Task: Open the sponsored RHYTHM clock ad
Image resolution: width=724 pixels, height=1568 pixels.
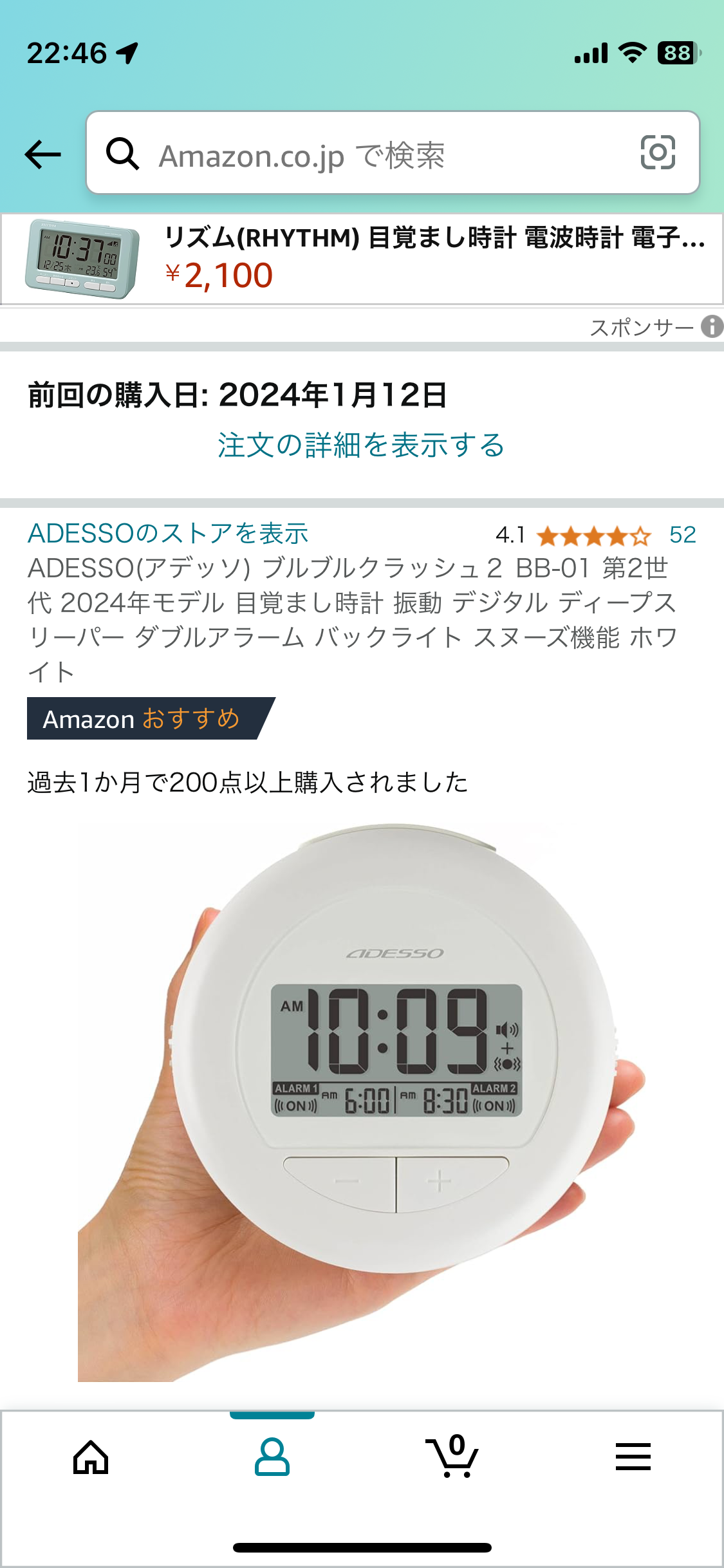Action: [x=362, y=259]
